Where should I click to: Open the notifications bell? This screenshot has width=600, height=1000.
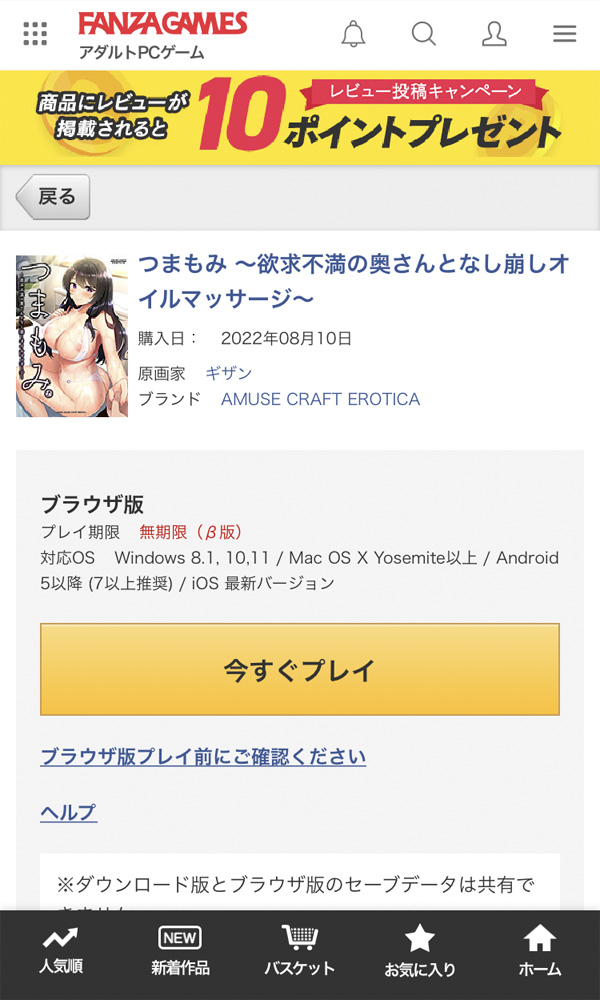353,34
